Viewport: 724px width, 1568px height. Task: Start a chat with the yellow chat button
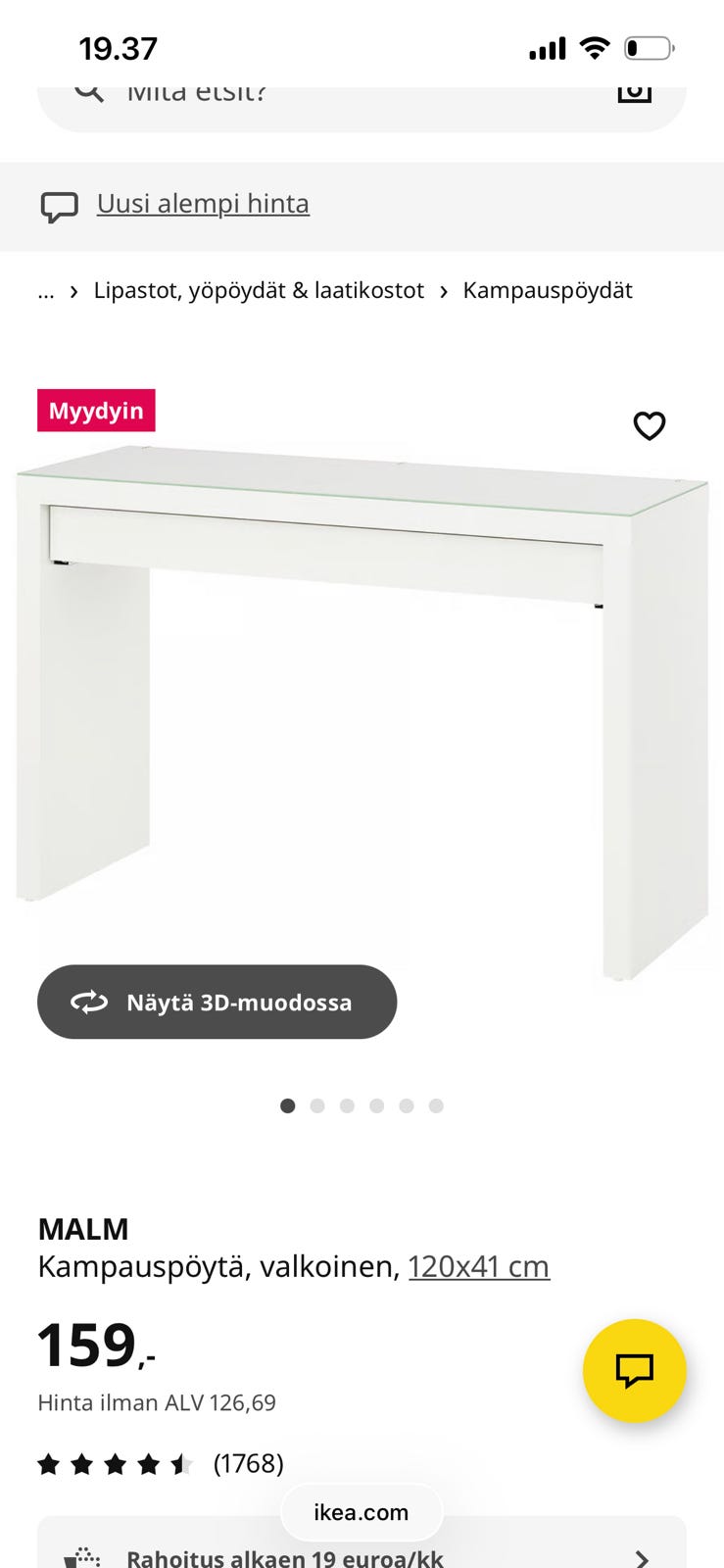[634, 1370]
